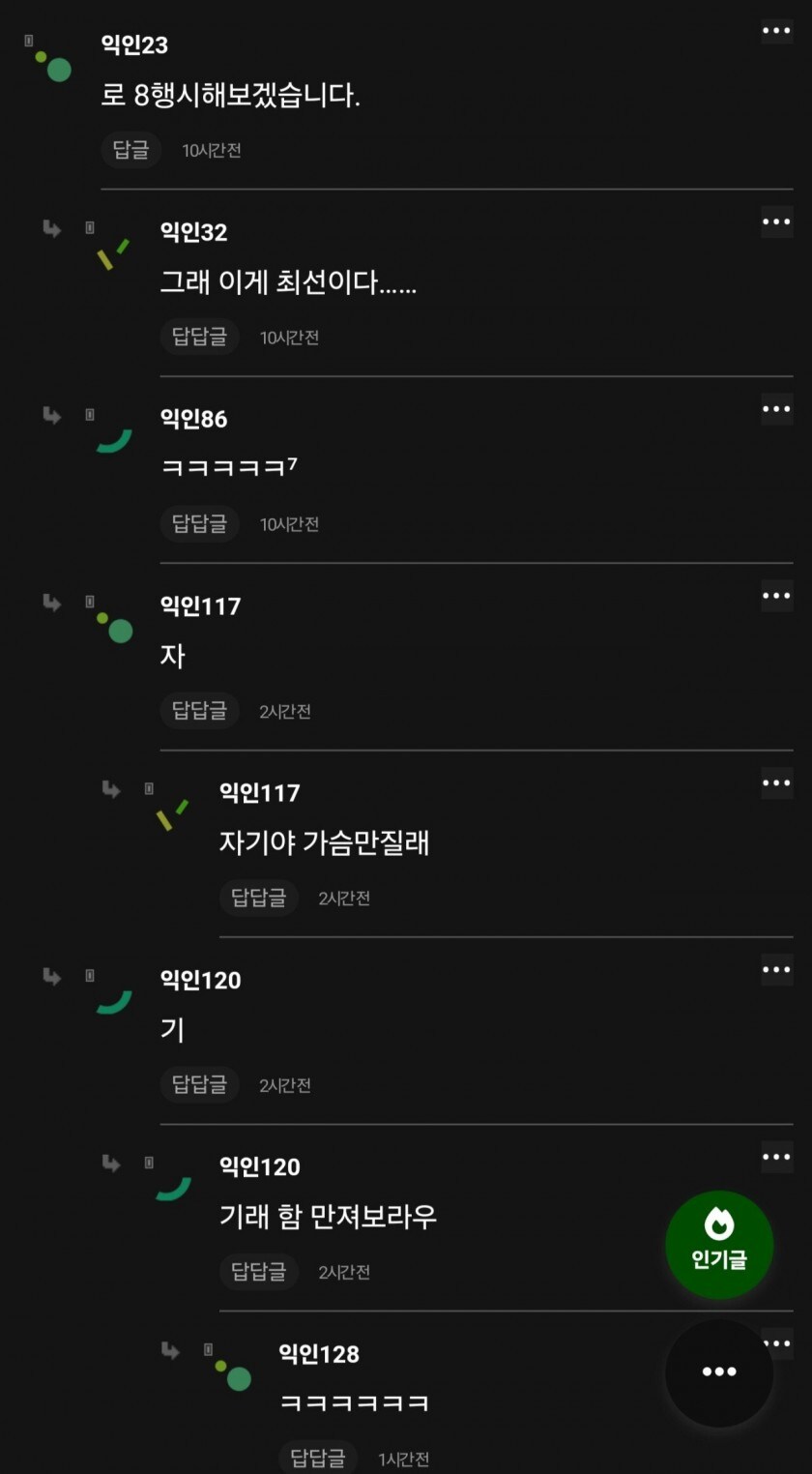Click 답글 under 익인23's comment
812x1474 pixels.
(130, 150)
